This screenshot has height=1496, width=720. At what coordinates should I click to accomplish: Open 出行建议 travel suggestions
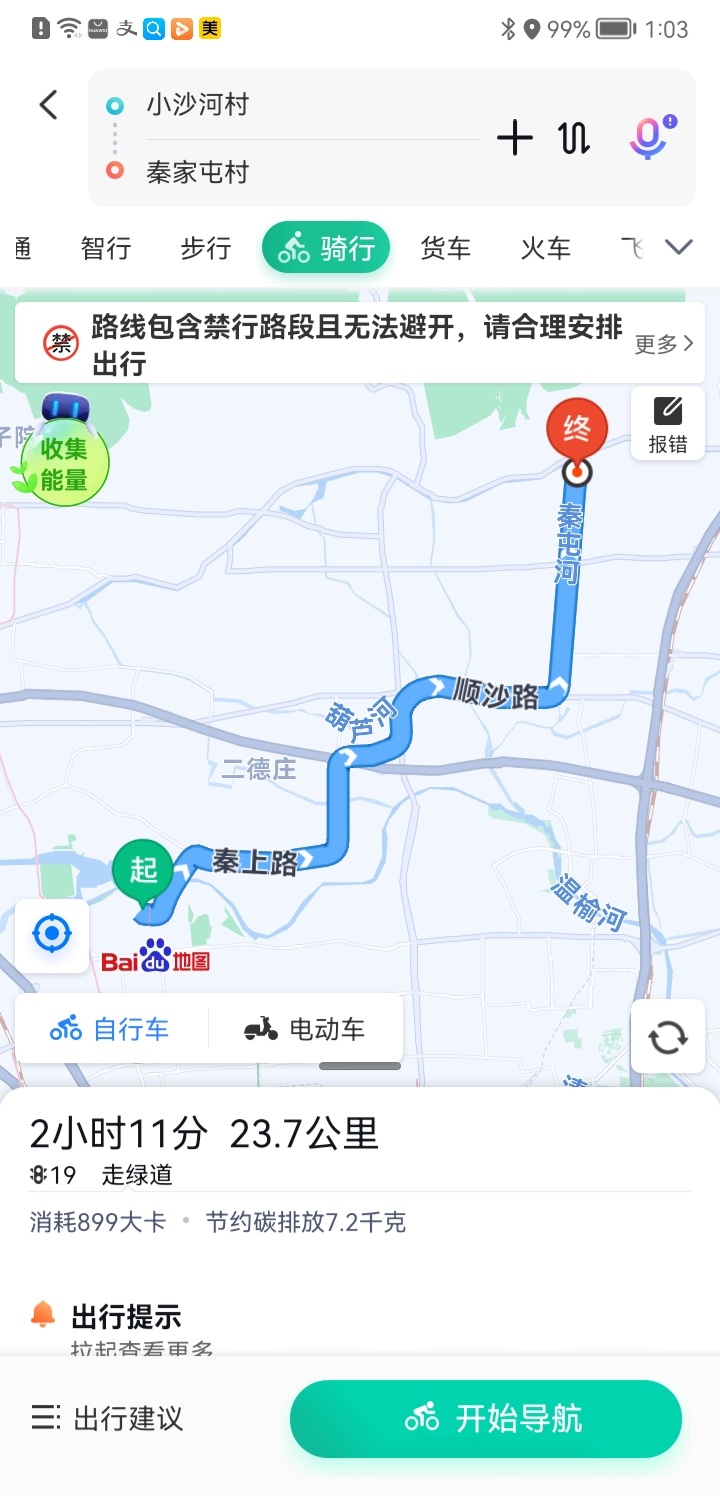point(108,1418)
